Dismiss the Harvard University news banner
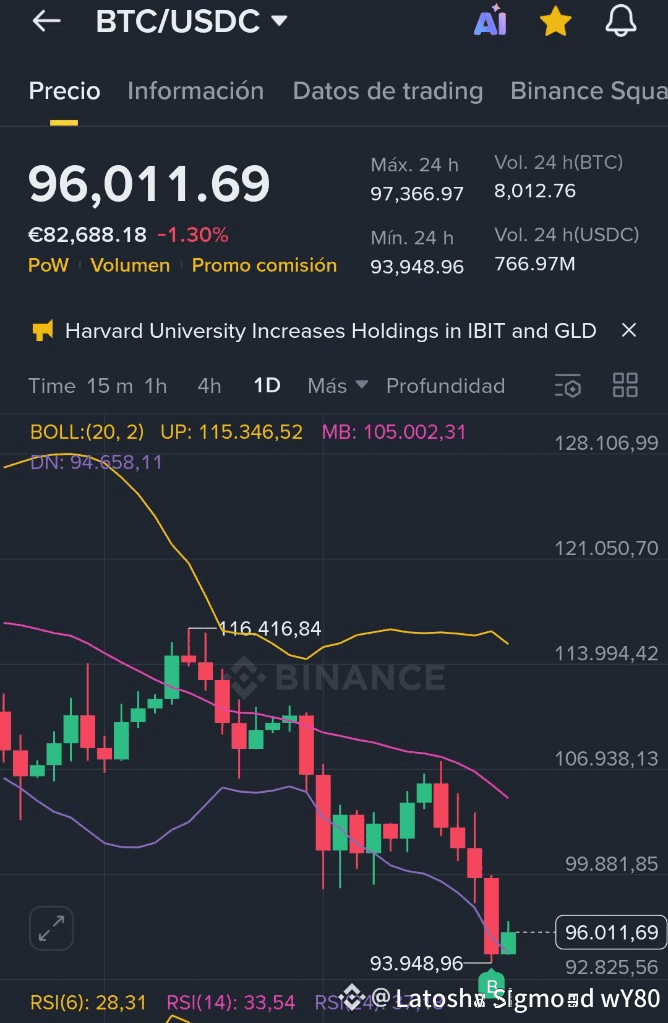The width and height of the screenshot is (668, 1023). point(629,330)
